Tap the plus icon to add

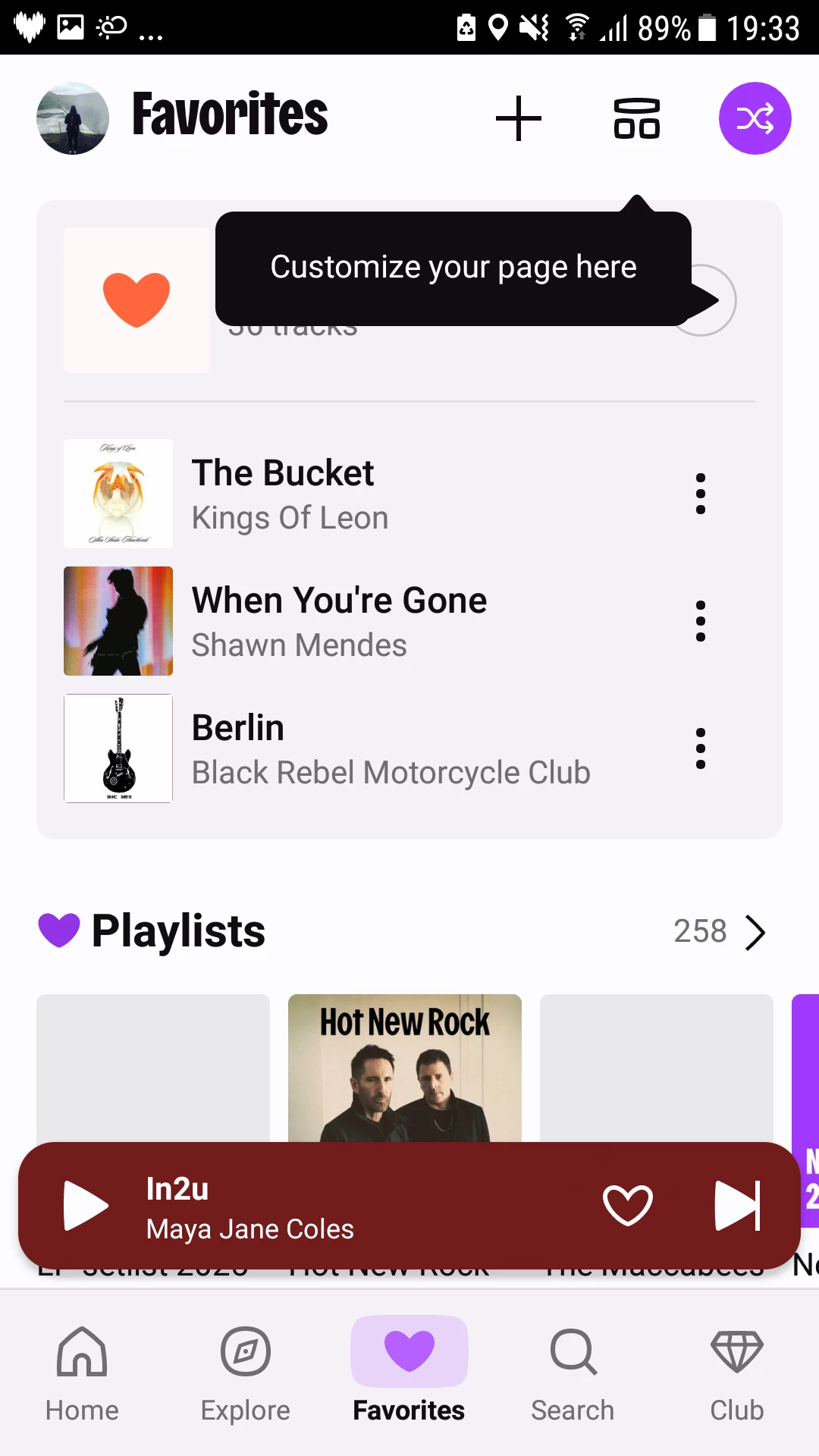[519, 118]
